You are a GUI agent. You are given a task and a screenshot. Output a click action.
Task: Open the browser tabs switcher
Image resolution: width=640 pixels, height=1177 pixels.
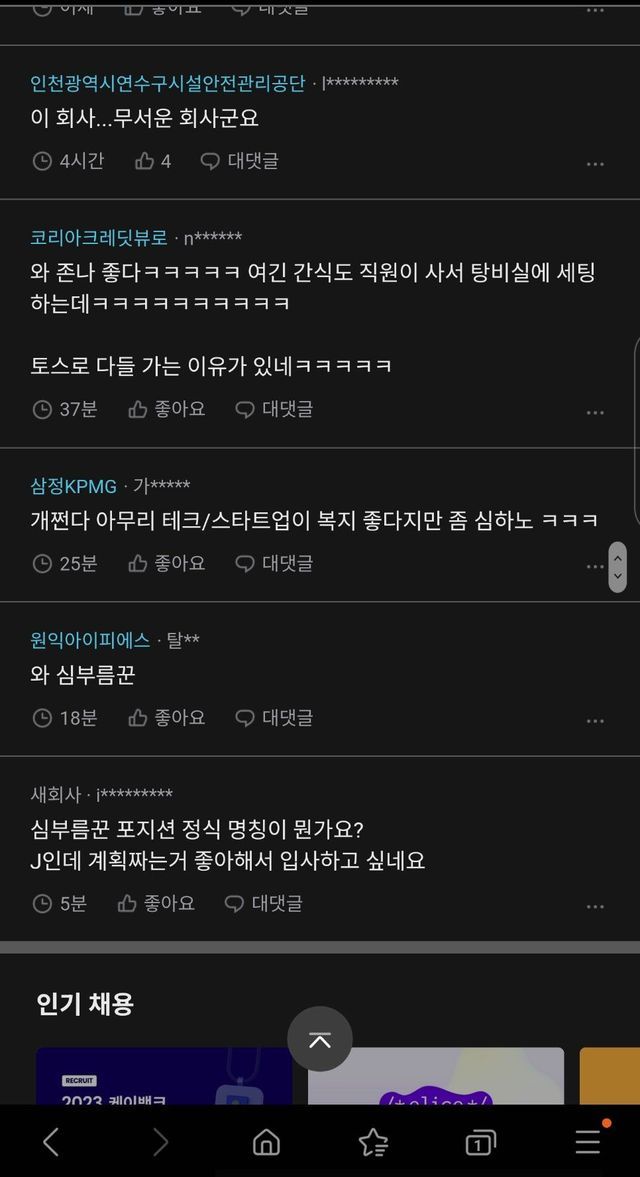pyautogui.click(x=480, y=1142)
